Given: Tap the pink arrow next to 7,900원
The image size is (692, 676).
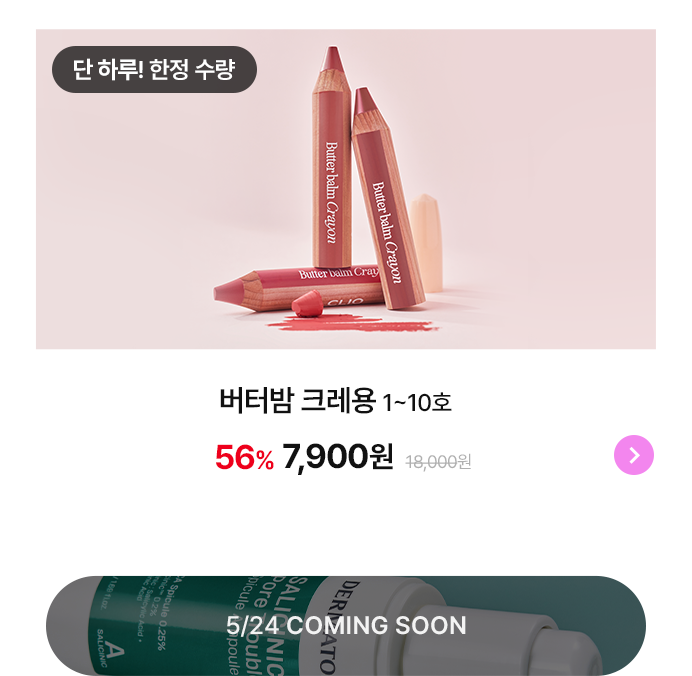Looking at the screenshot, I should (x=633, y=455).
